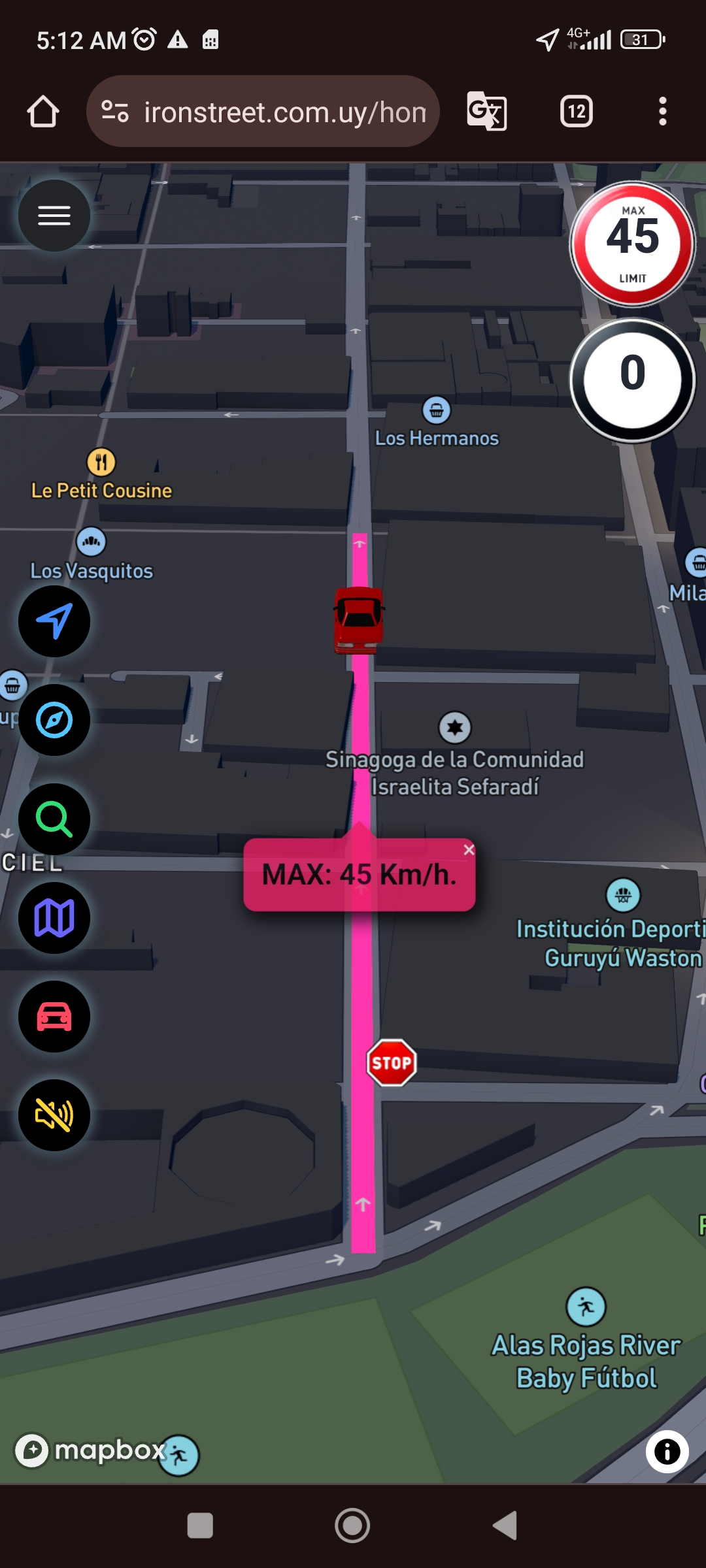Select the Le Petit Cousine restaurant marker
The width and height of the screenshot is (706, 1568).
point(101,463)
